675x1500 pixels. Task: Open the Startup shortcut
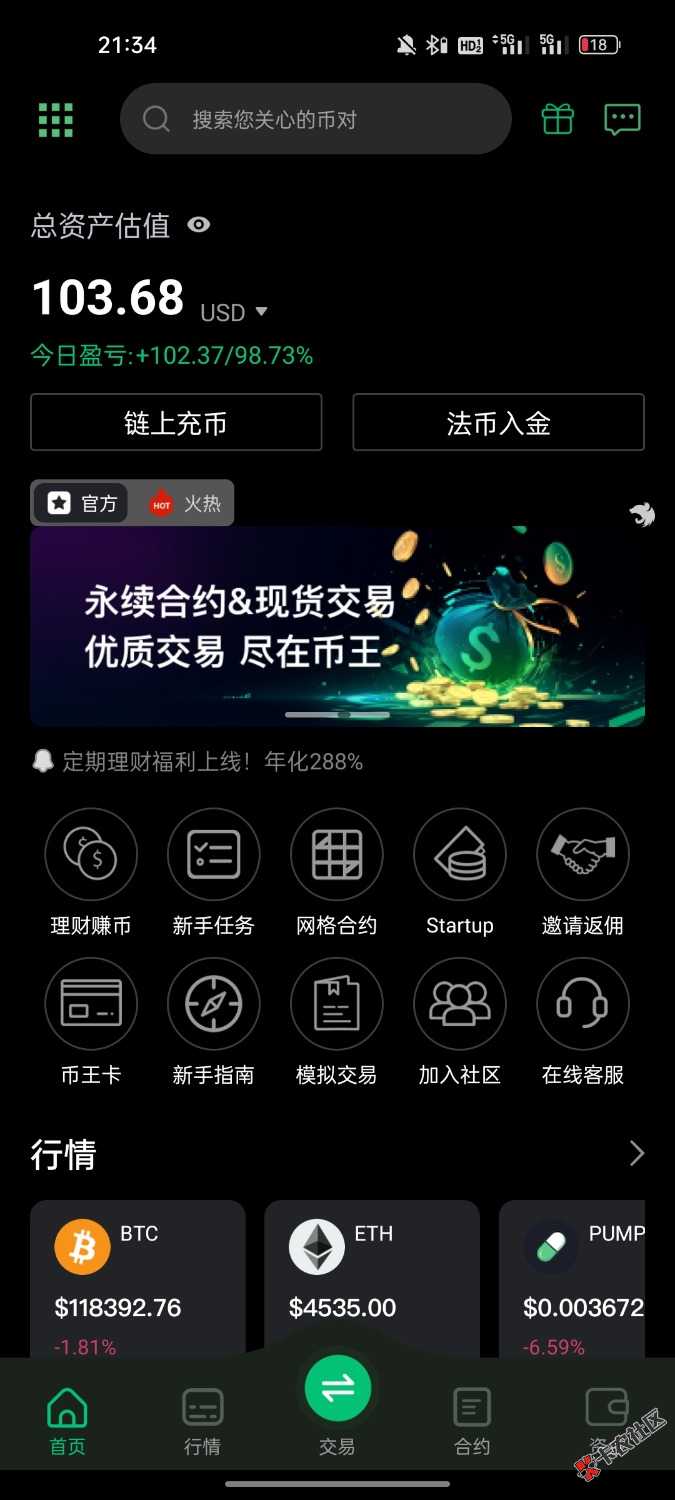460,872
